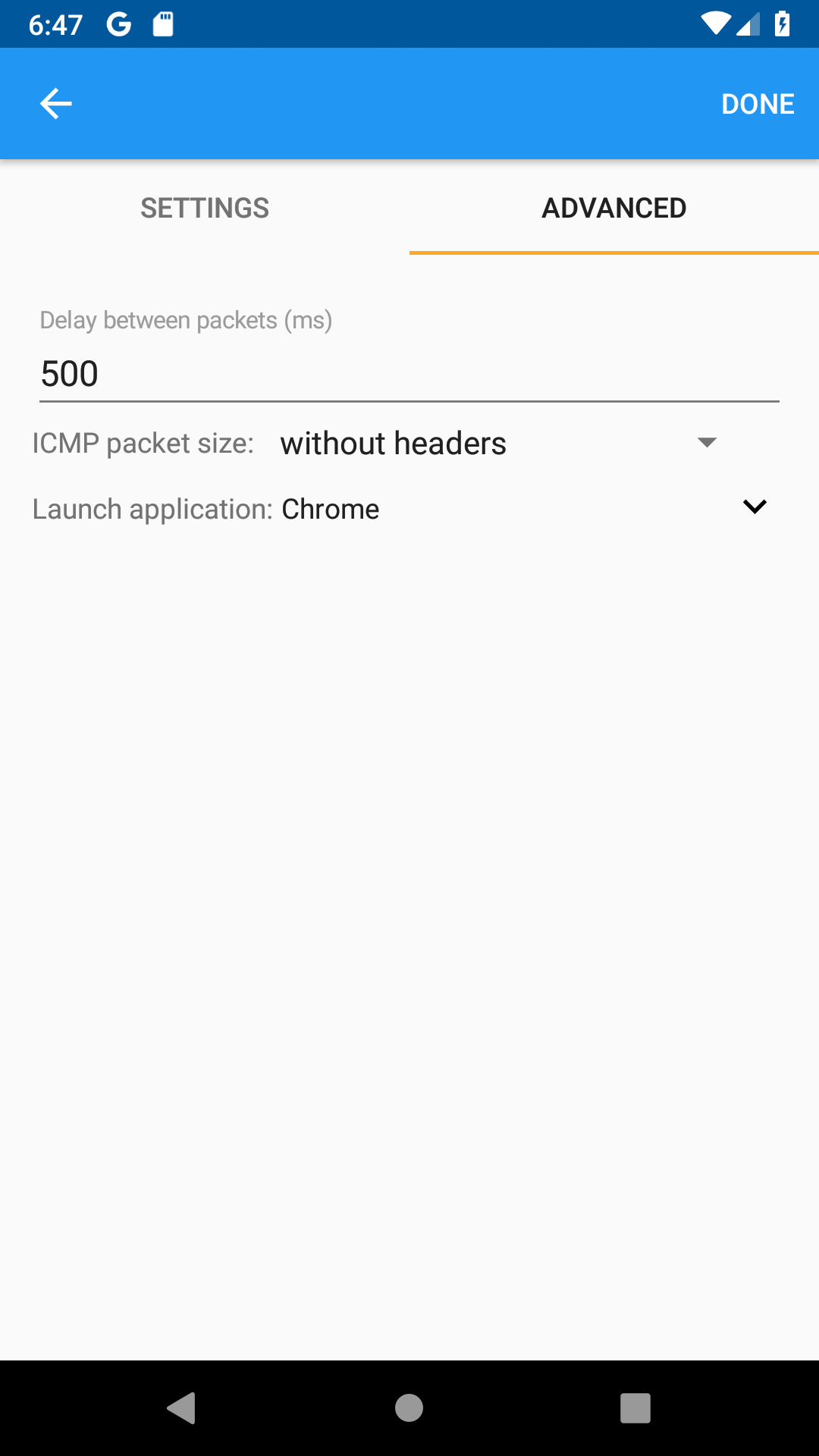819x1456 pixels.
Task: Tap the system home button
Action: click(409, 1408)
